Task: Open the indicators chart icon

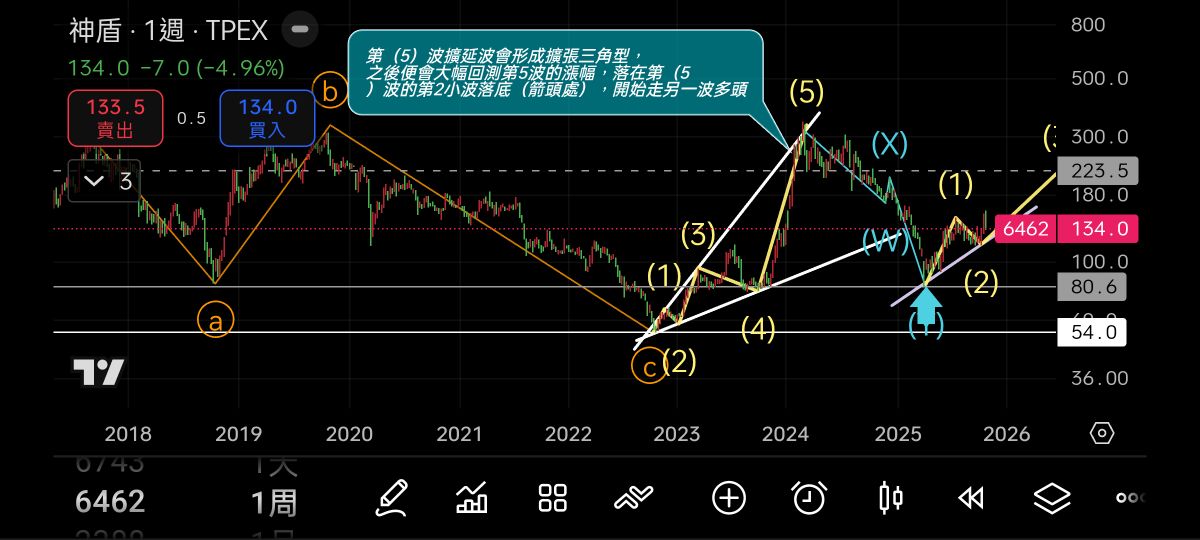Action: 471,497
